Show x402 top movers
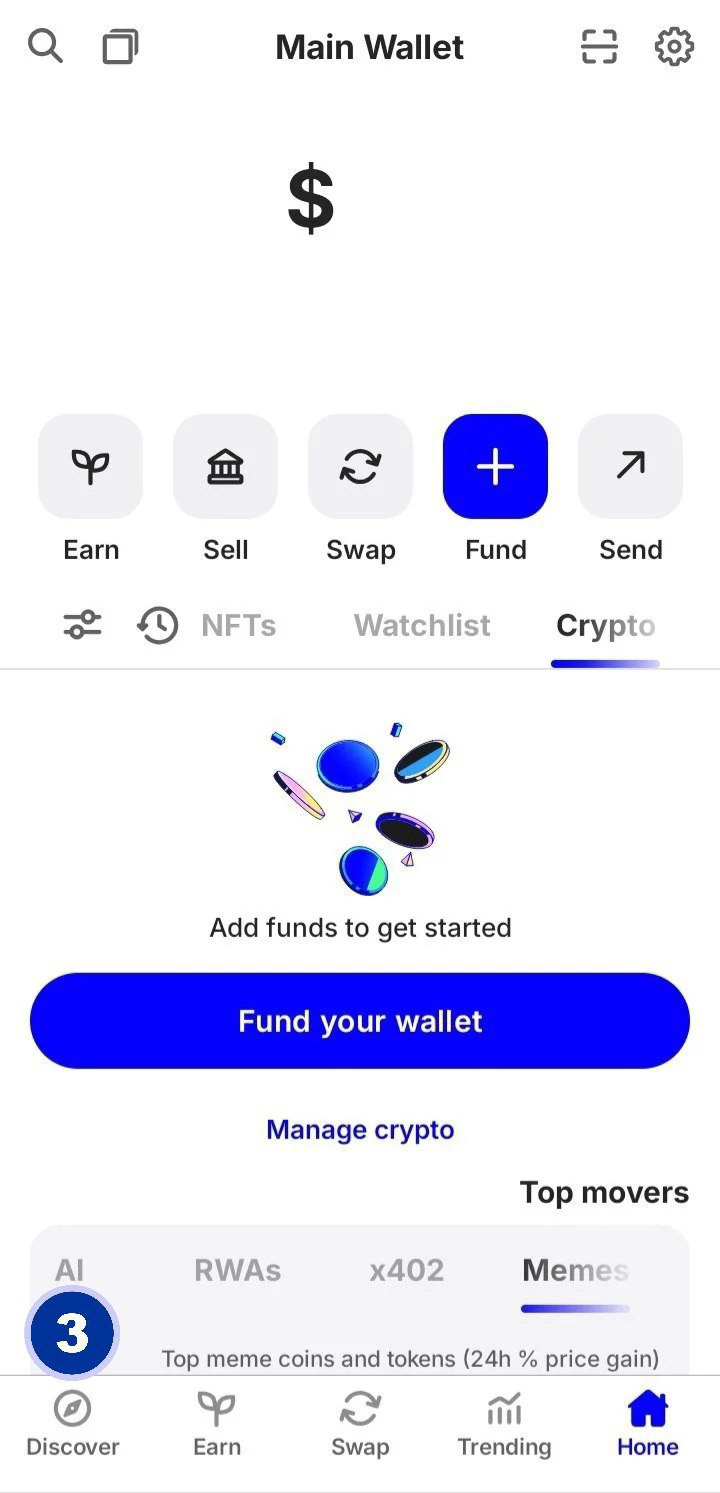Viewport: 720px width, 1493px height. tap(406, 1271)
